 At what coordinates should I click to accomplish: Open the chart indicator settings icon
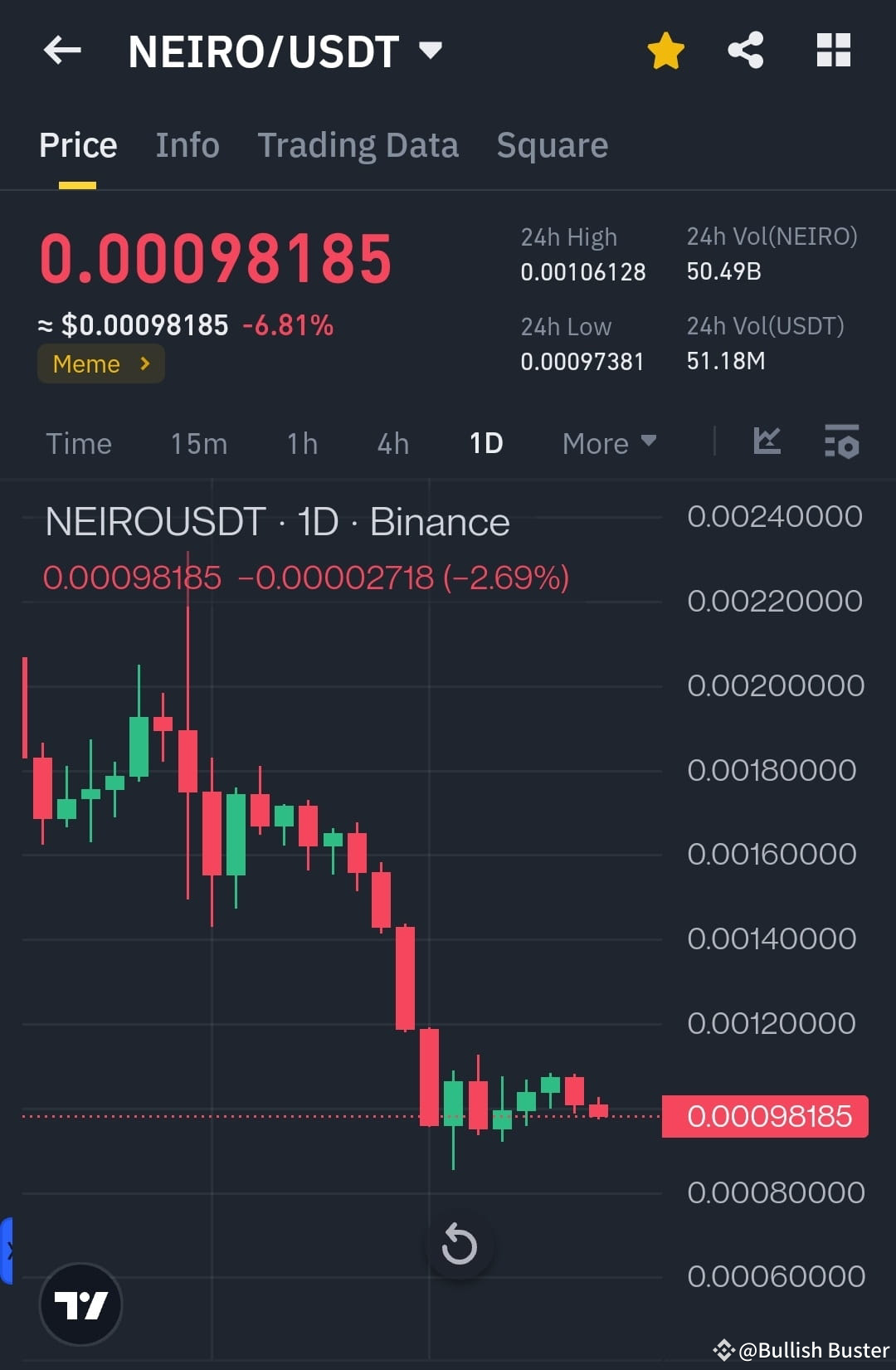841,443
